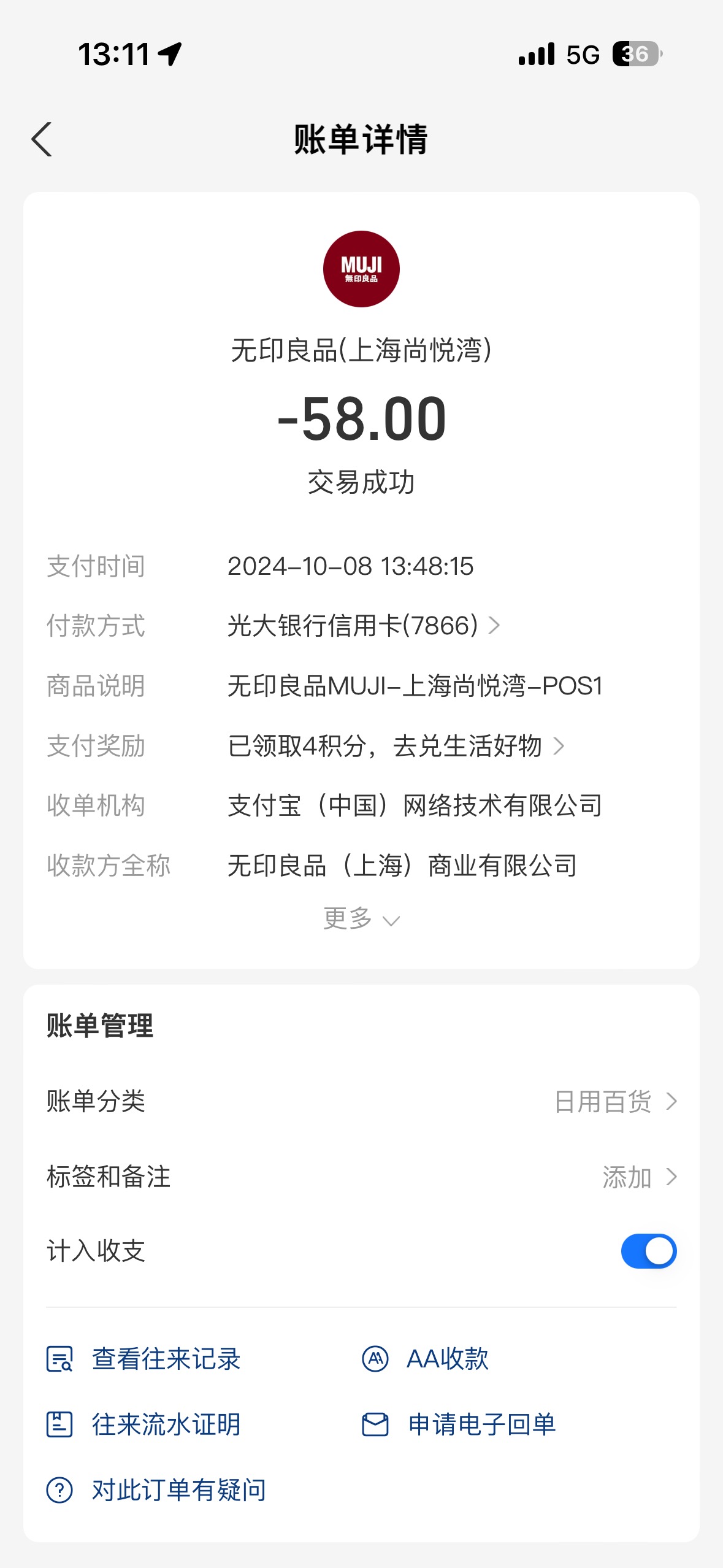Start an AA收款 split request

click(425, 1359)
